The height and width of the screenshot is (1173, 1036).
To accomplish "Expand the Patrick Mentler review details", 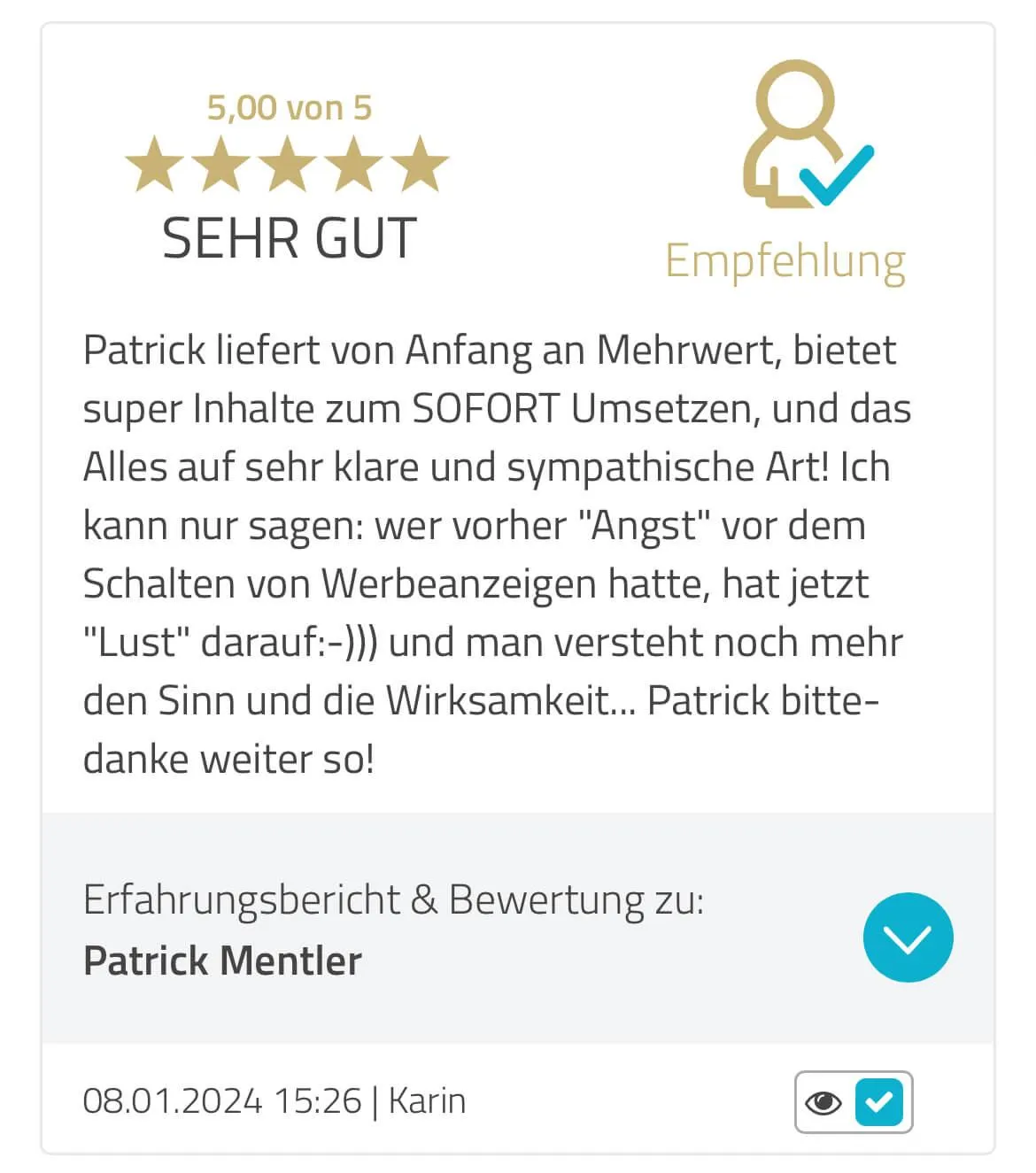I will 908,938.
